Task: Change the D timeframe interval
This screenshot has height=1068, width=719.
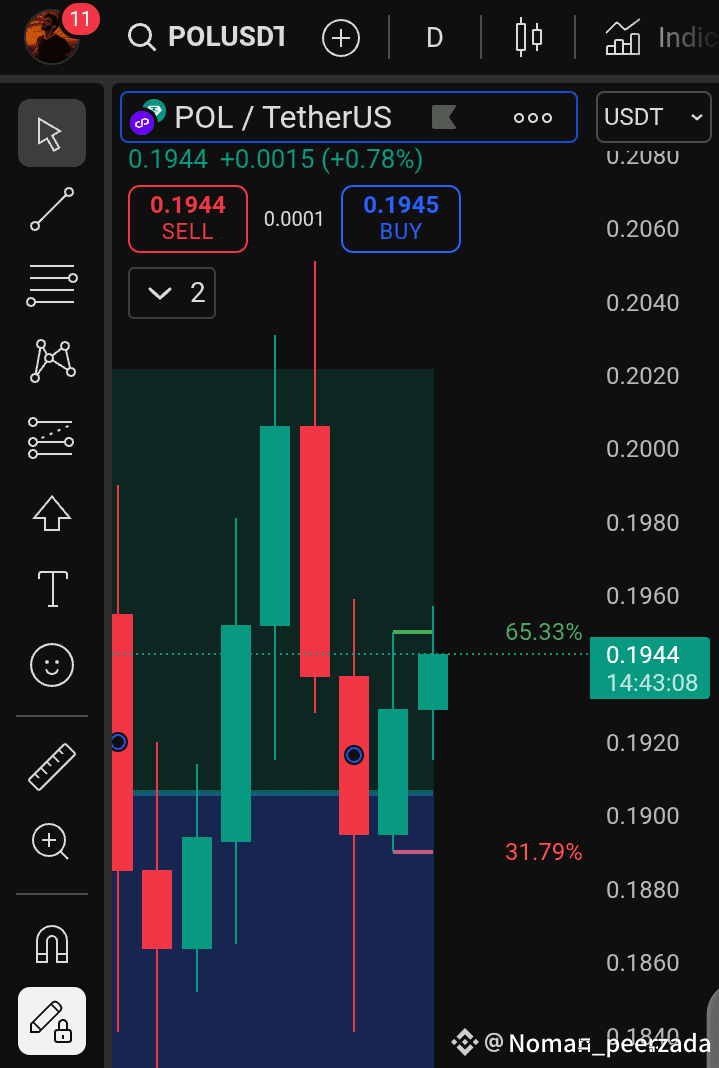Action: 434,38
